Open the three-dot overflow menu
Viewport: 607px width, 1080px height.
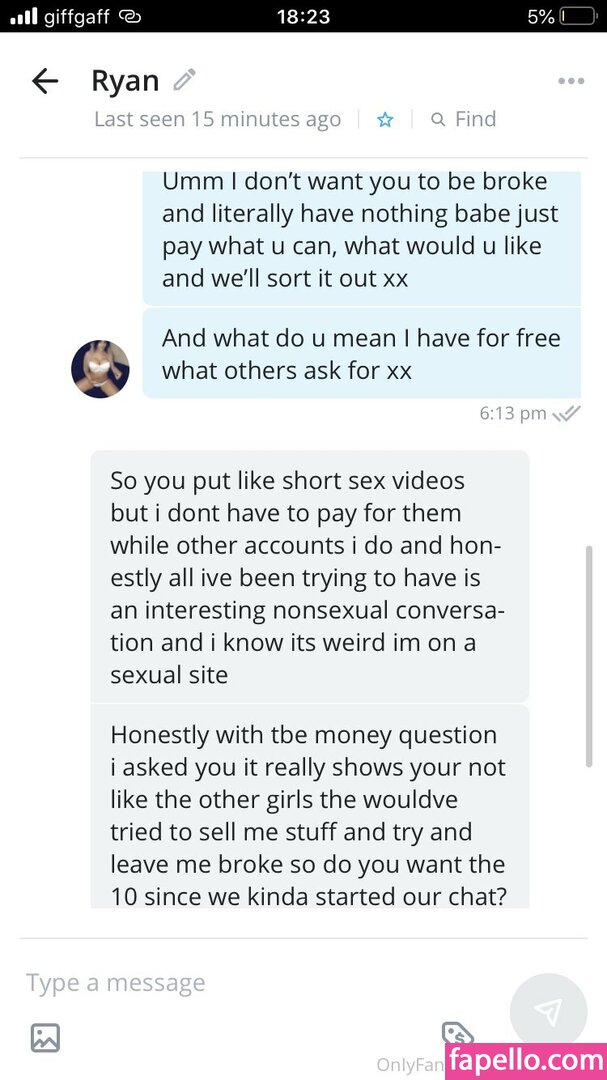click(x=571, y=81)
